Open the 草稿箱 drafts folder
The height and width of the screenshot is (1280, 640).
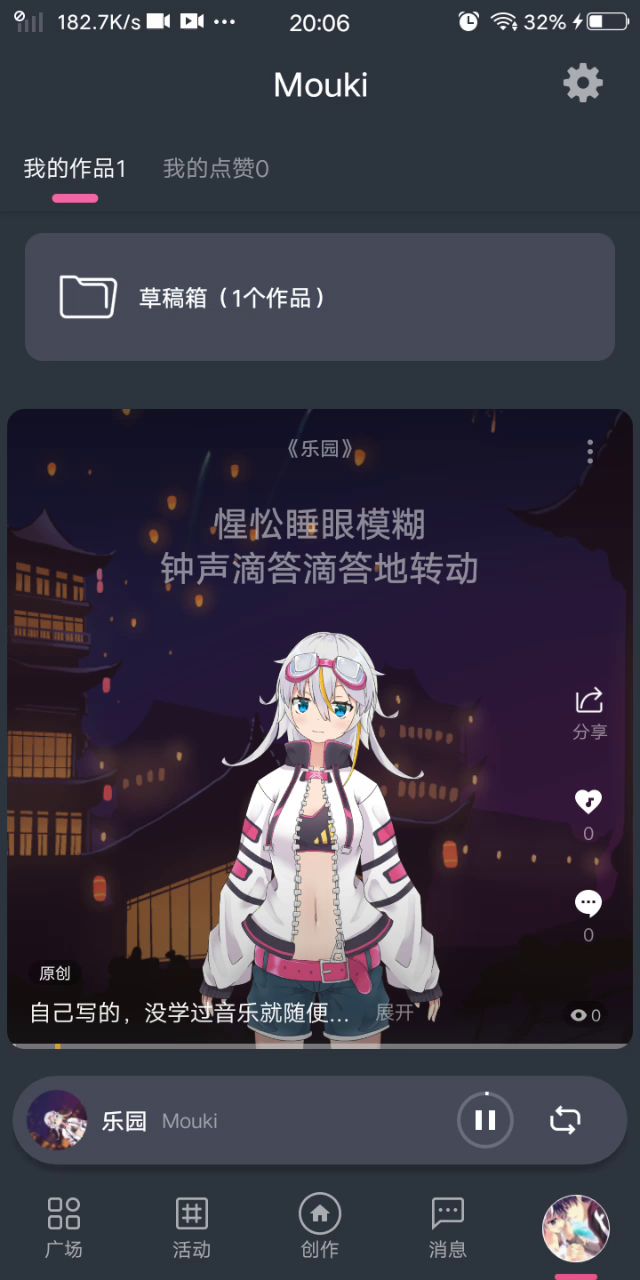(x=320, y=297)
